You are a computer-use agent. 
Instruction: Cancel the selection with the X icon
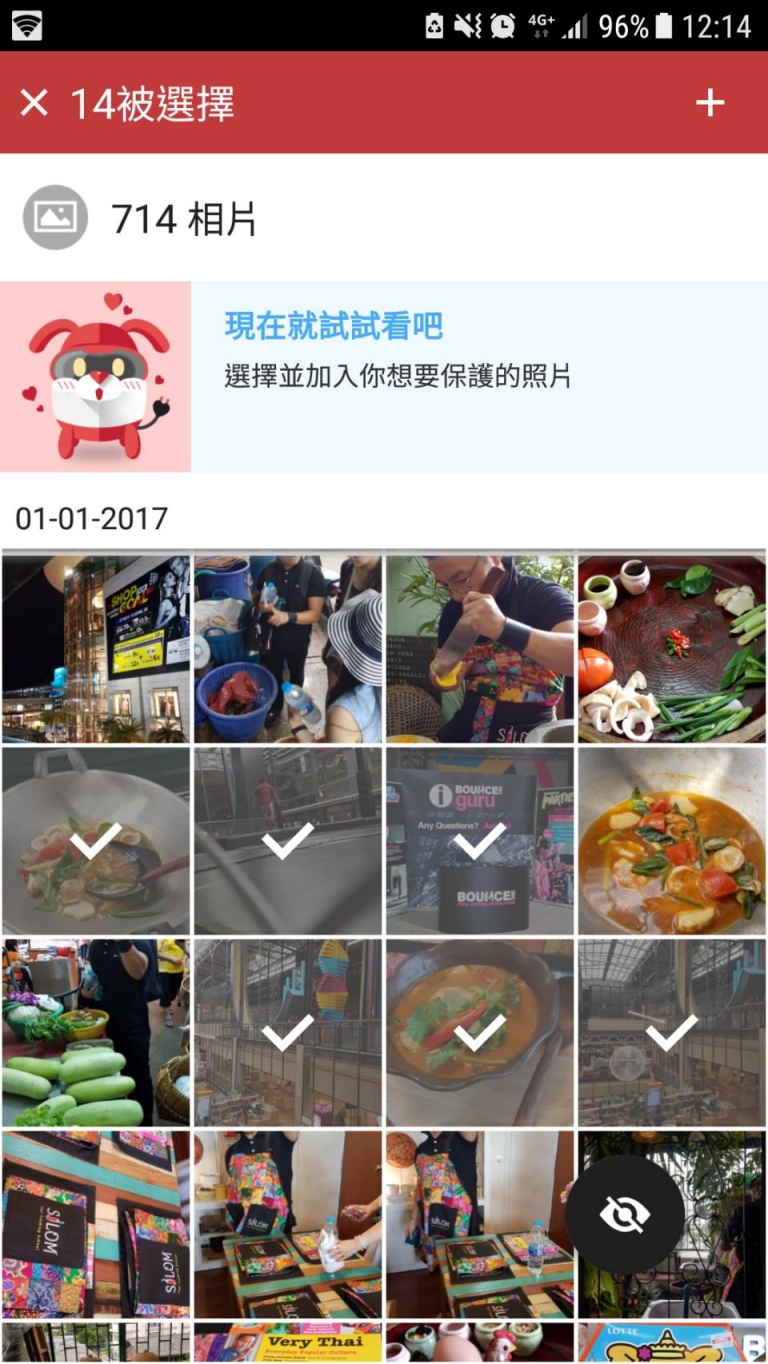point(34,103)
